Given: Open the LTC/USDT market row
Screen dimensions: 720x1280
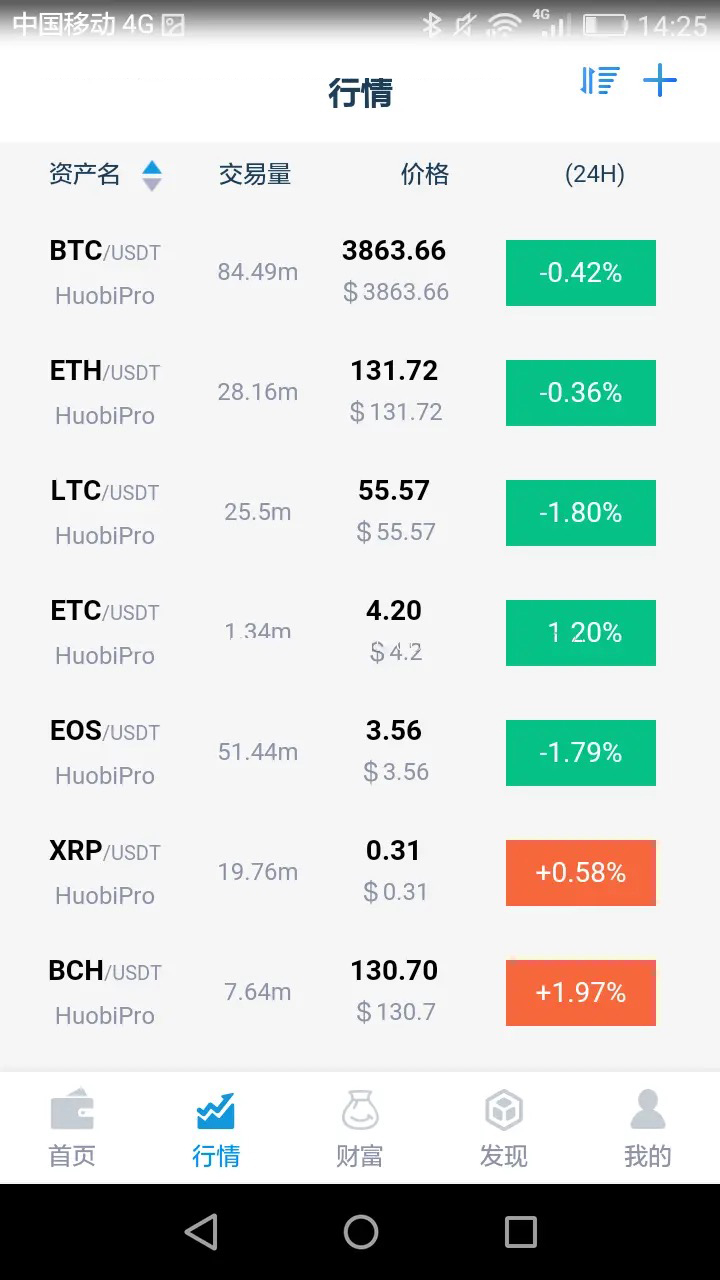Looking at the screenshot, I should tap(360, 512).
